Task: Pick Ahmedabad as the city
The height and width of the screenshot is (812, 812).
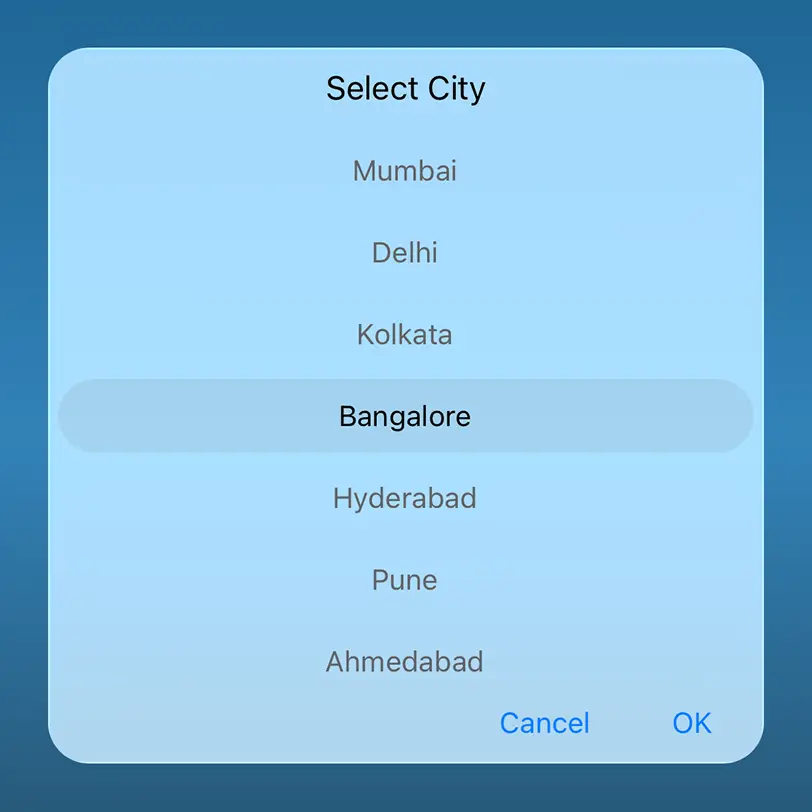Action: [x=405, y=661]
